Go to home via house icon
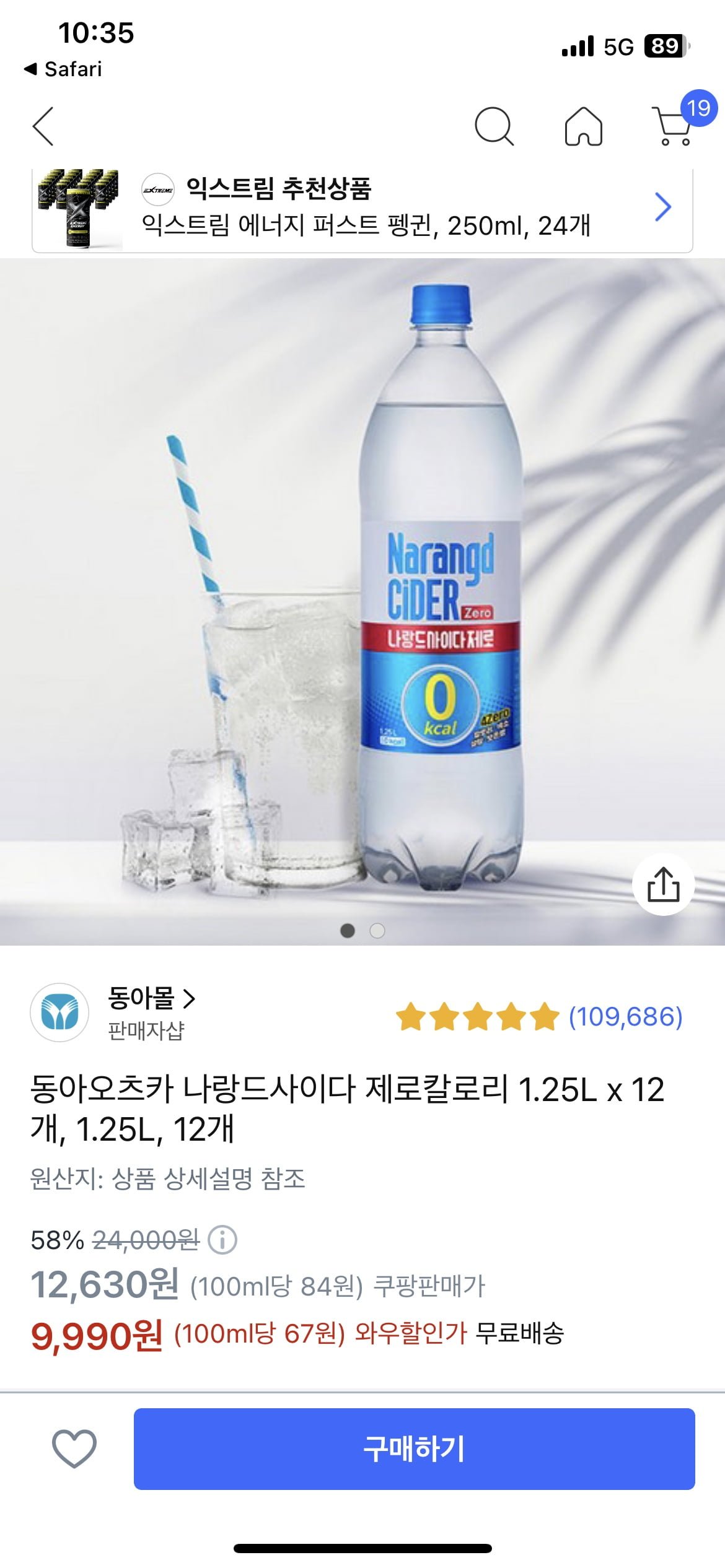The height and width of the screenshot is (1568, 725). tap(583, 126)
